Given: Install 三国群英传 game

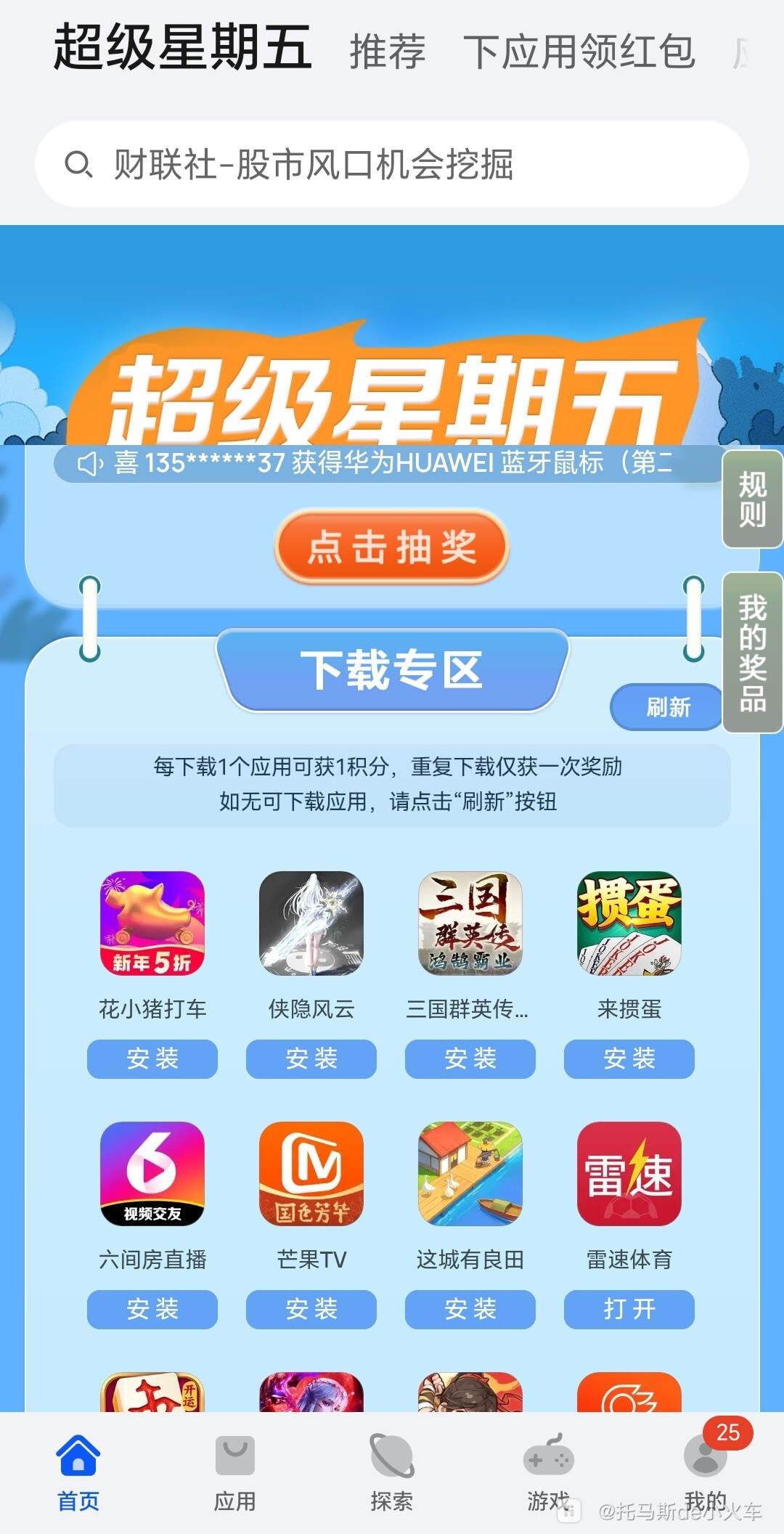Looking at the screenshot, I should click(470, 1058).
